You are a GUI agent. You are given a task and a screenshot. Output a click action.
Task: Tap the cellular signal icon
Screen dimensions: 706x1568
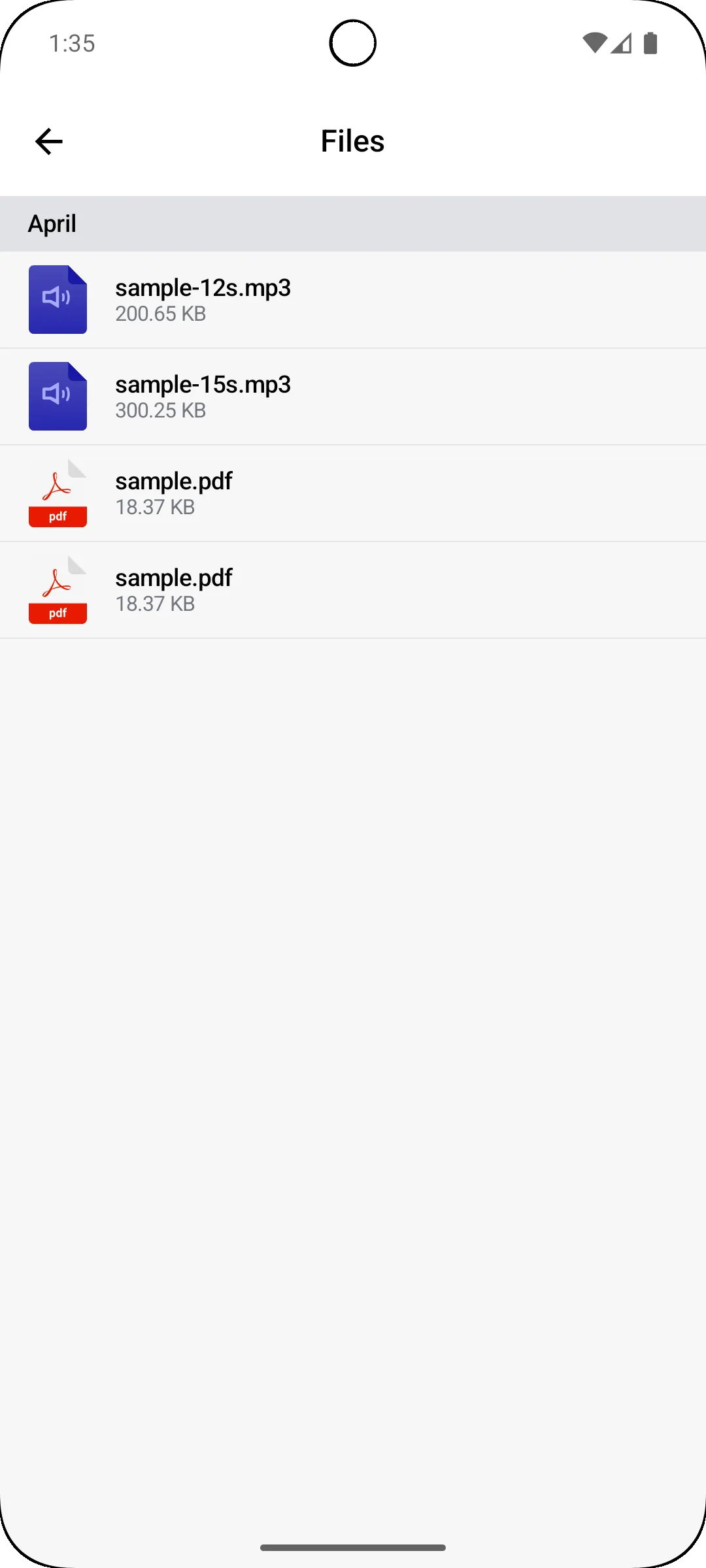(621, 42)
